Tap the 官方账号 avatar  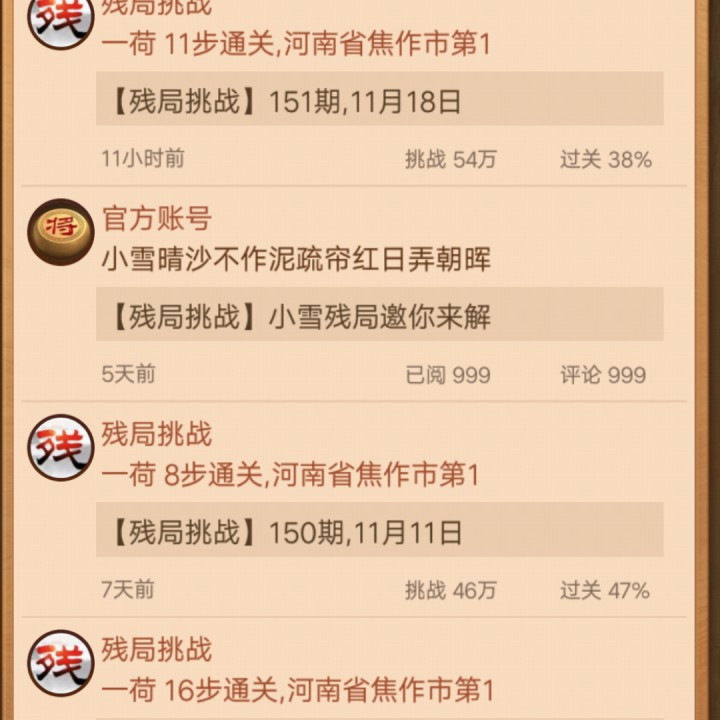60,231
